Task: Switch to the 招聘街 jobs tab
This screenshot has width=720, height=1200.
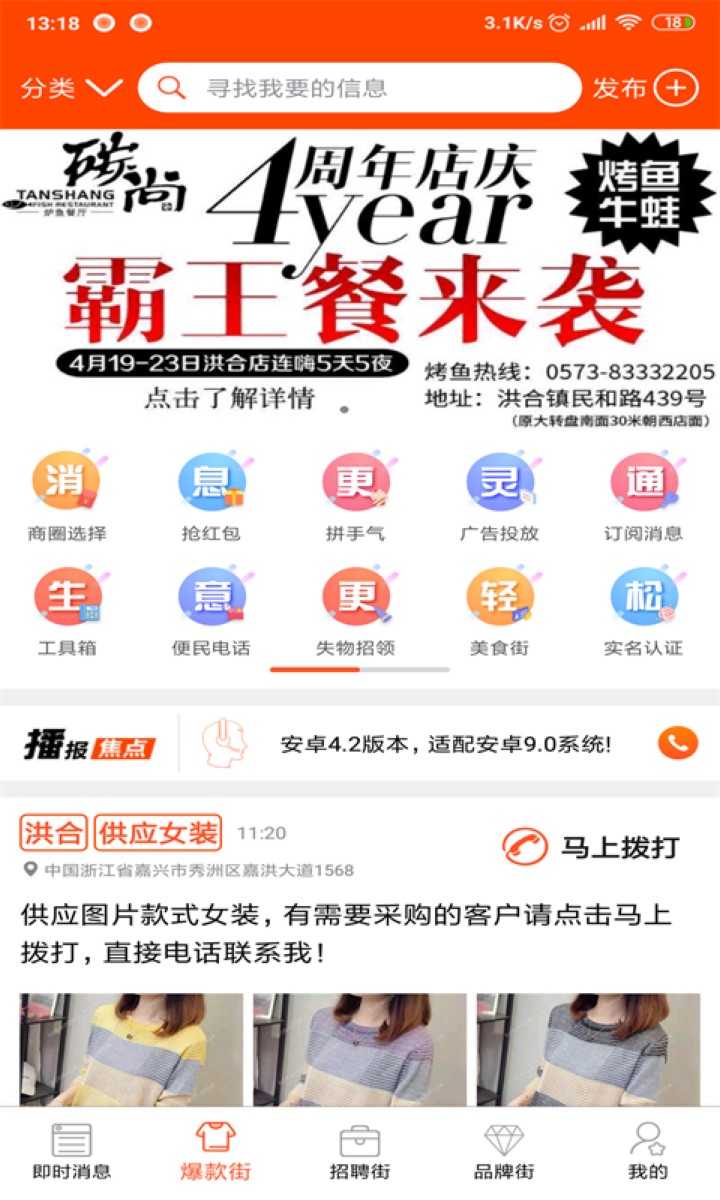Action: click(x=360, y=1150)
